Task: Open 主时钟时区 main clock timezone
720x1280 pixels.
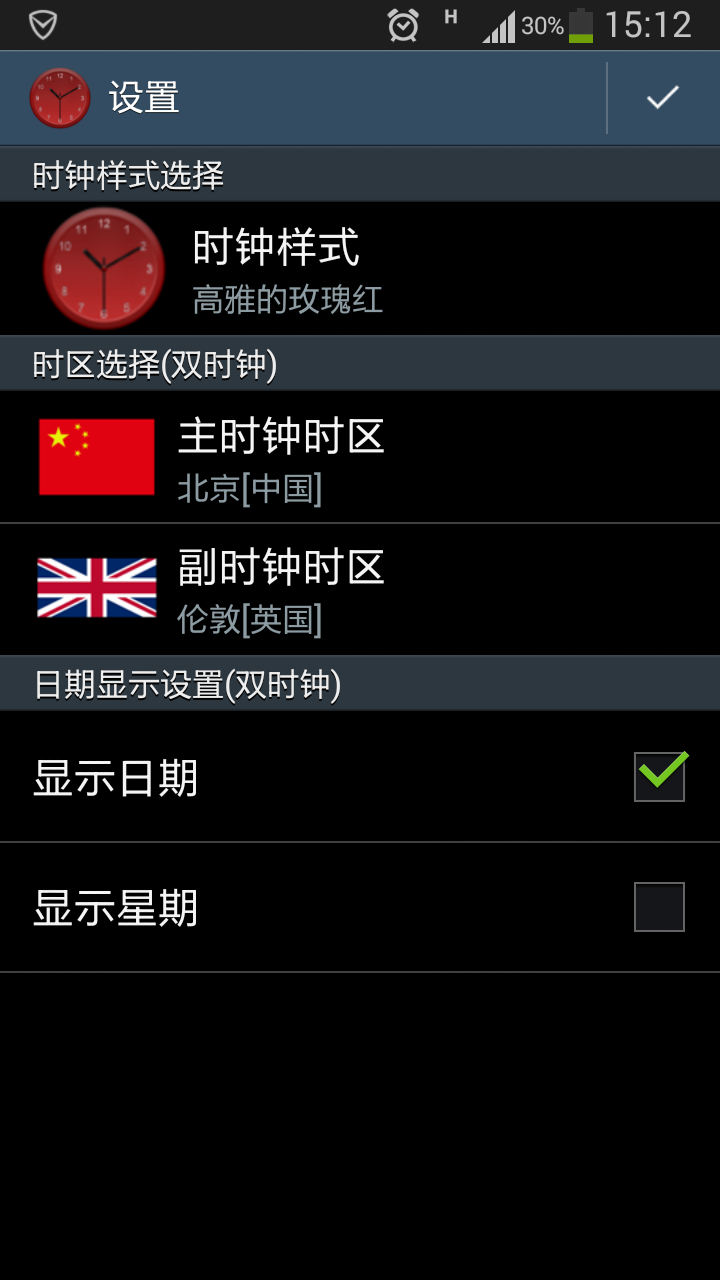Action: click(x=360, y=457)
